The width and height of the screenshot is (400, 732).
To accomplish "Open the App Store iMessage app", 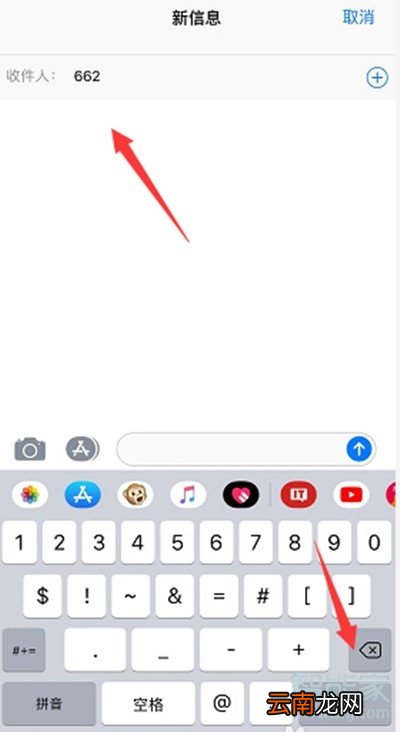I will pos(83,494).
